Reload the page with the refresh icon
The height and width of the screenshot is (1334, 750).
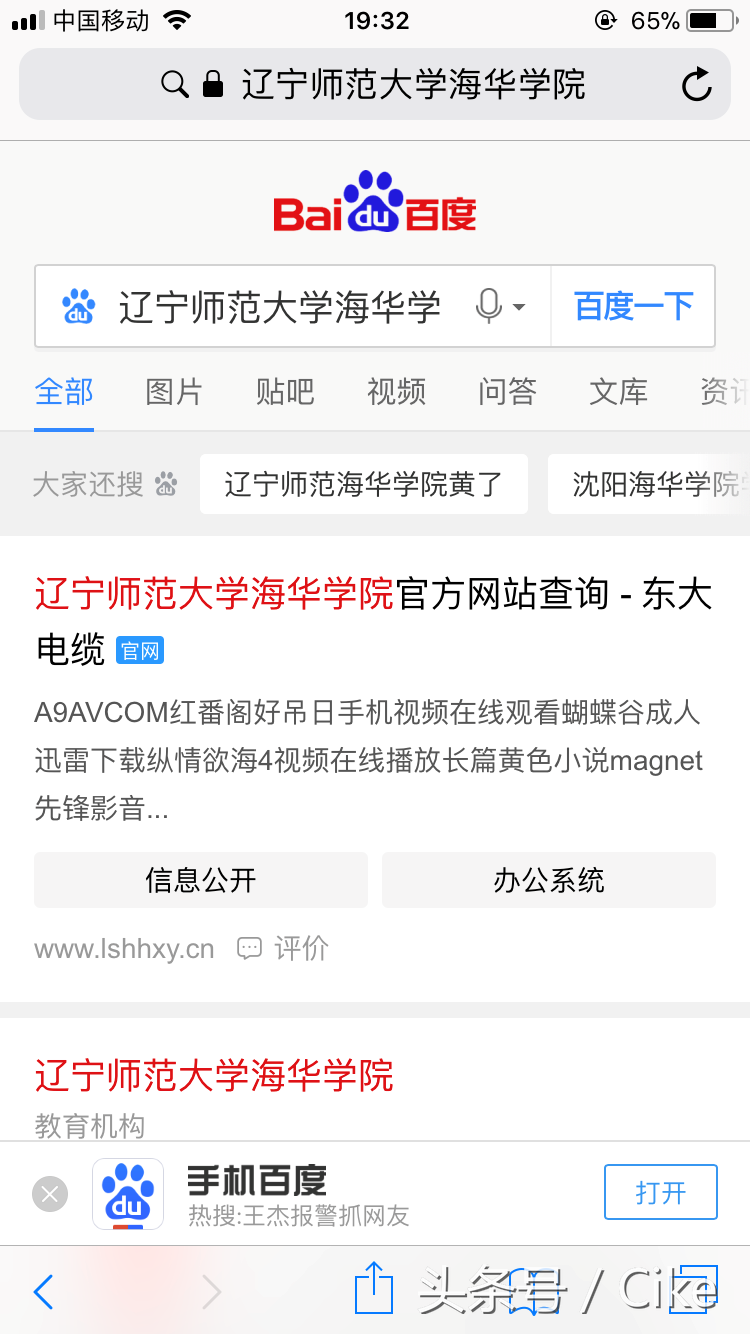click(697, 84)
